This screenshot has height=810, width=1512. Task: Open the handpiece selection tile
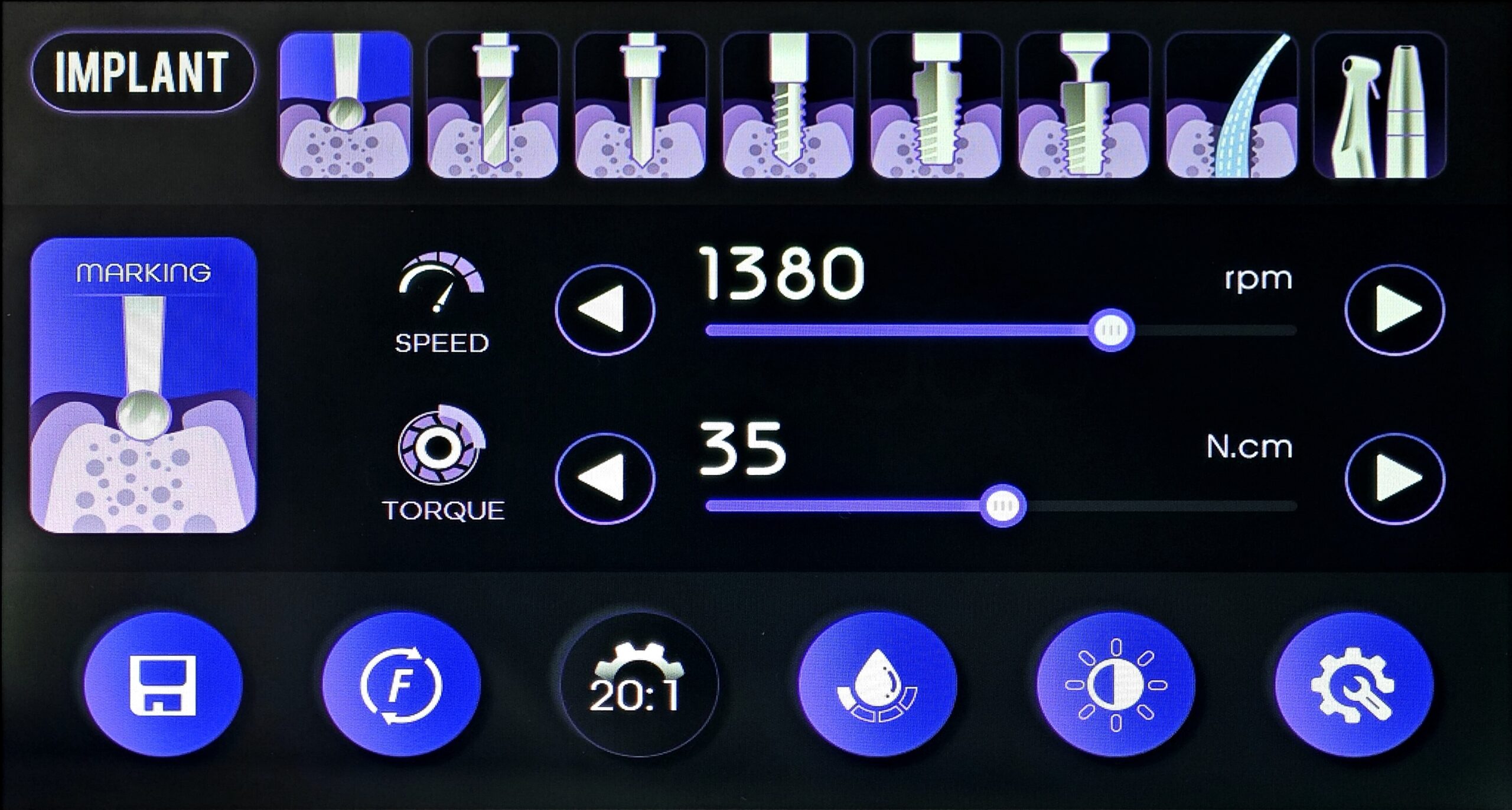click(1380, 105)
